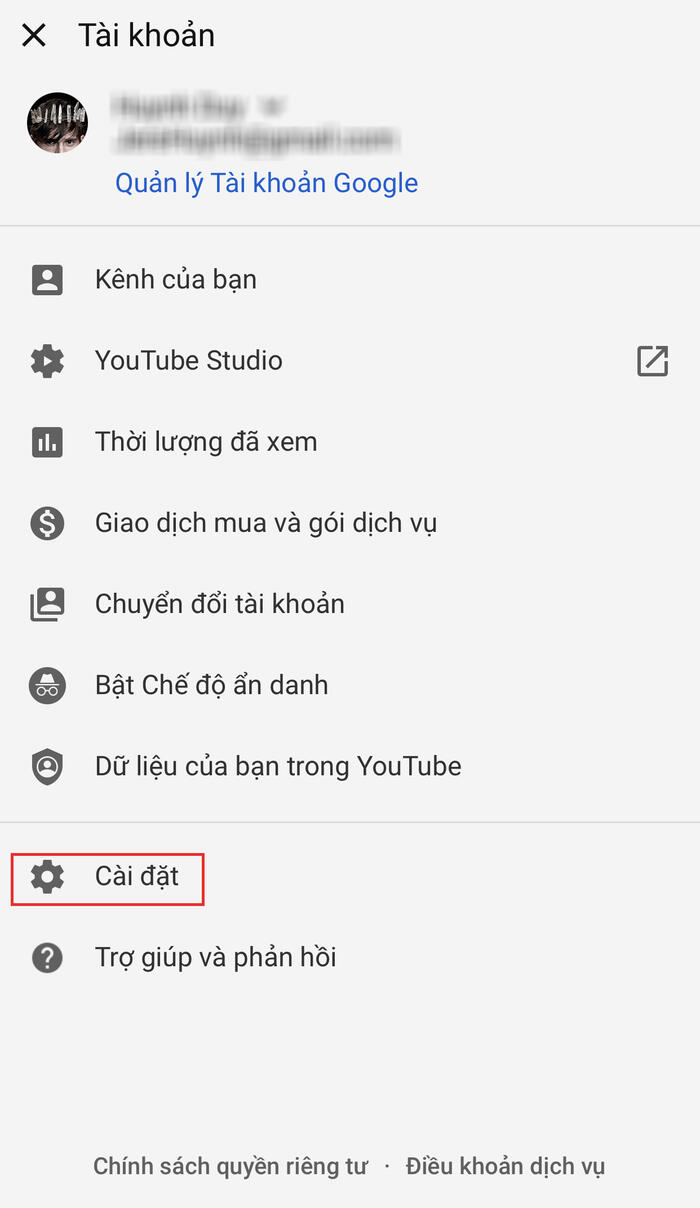Open Kênh của bạn
Image resolution: width=700 pixels, height=1208 pixels.
pyautogui.click(x=176, y=279)
